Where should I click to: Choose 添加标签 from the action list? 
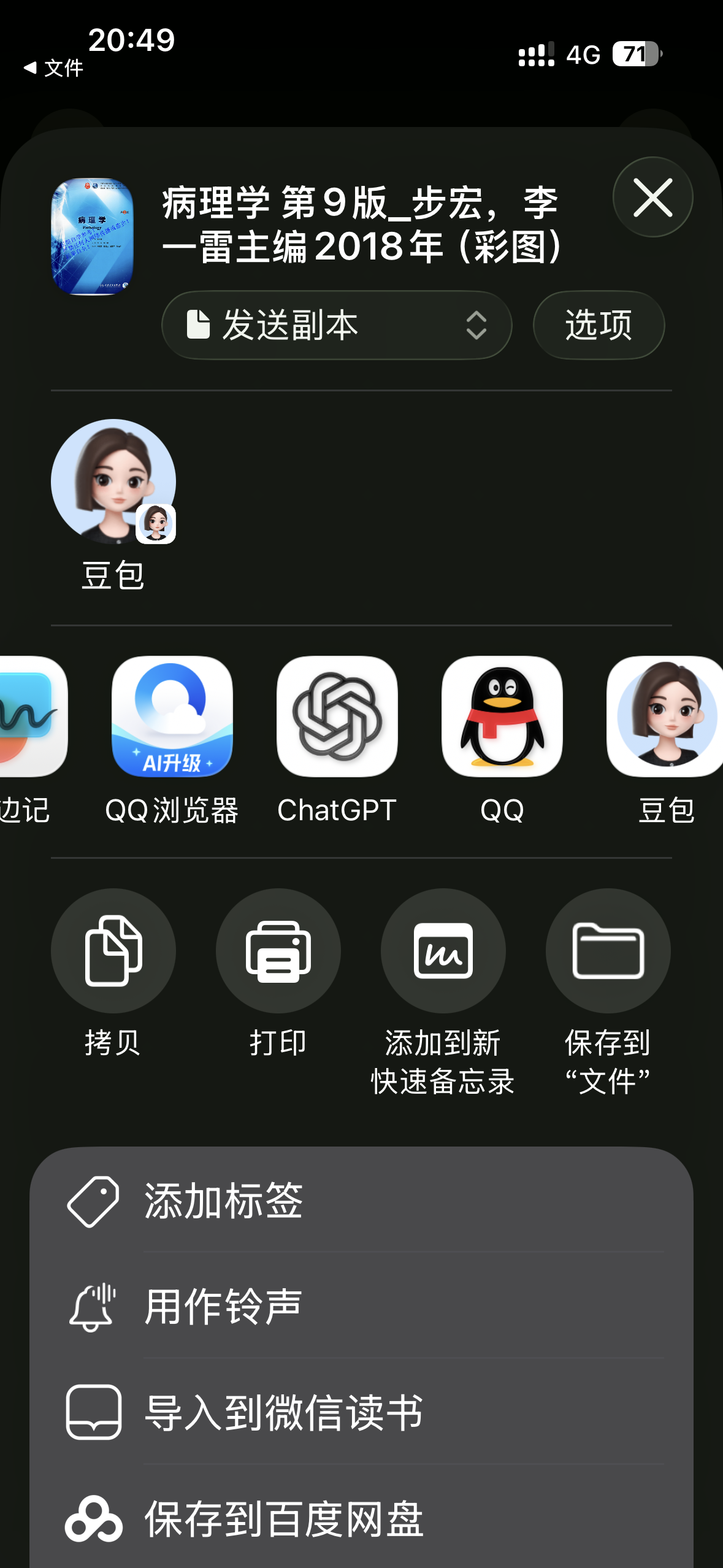361,1201
